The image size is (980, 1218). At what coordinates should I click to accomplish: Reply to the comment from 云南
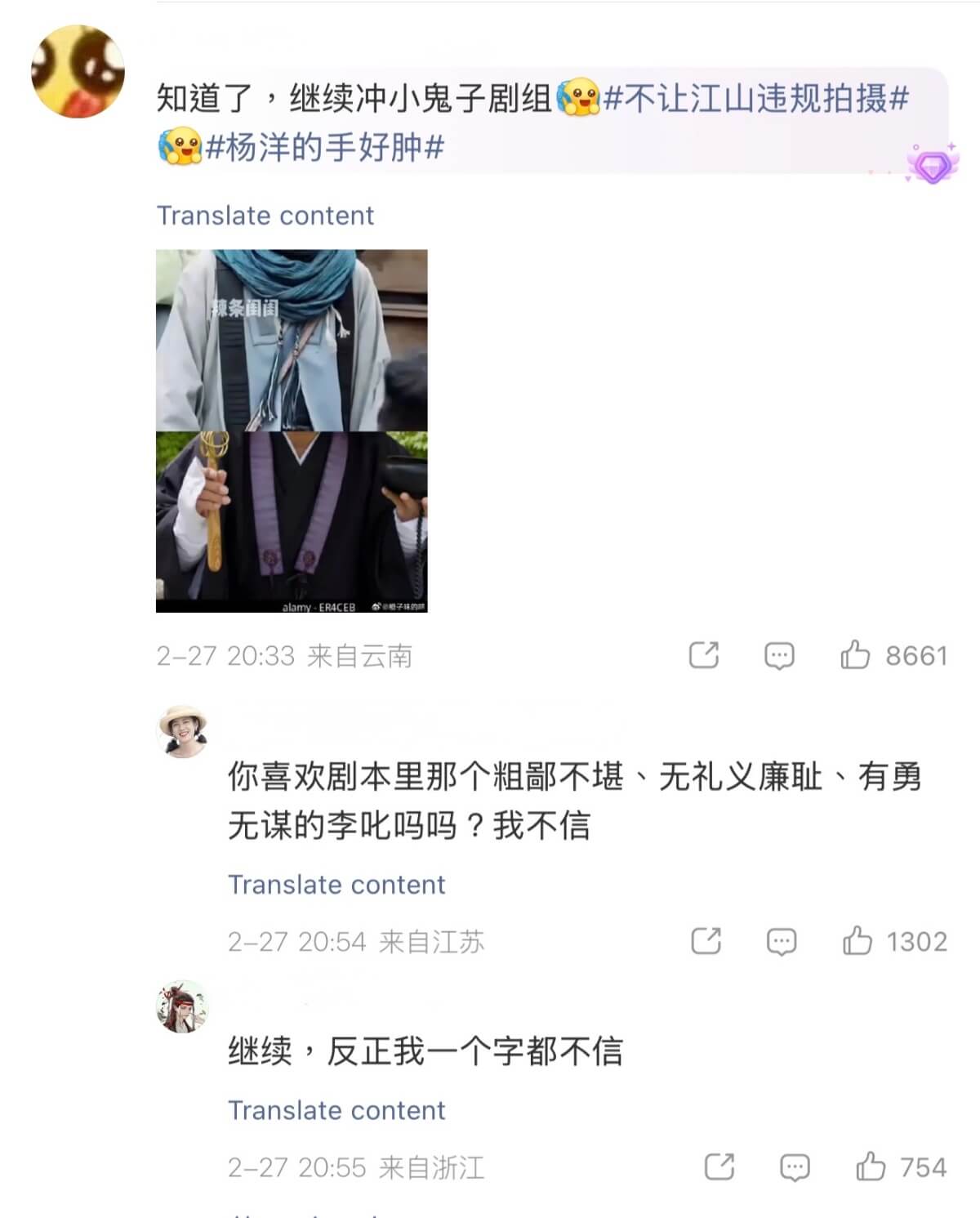tap(779, 655)
